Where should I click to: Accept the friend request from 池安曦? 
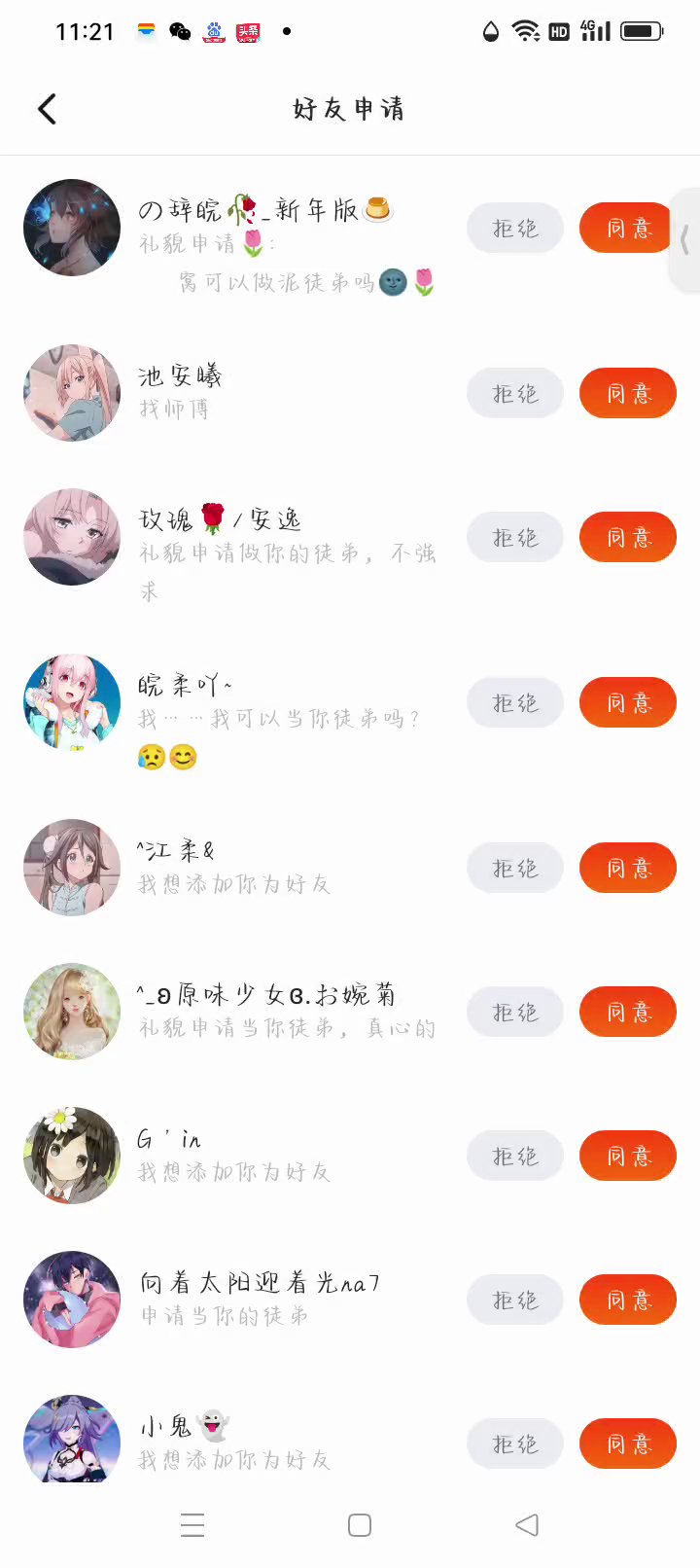627,393
